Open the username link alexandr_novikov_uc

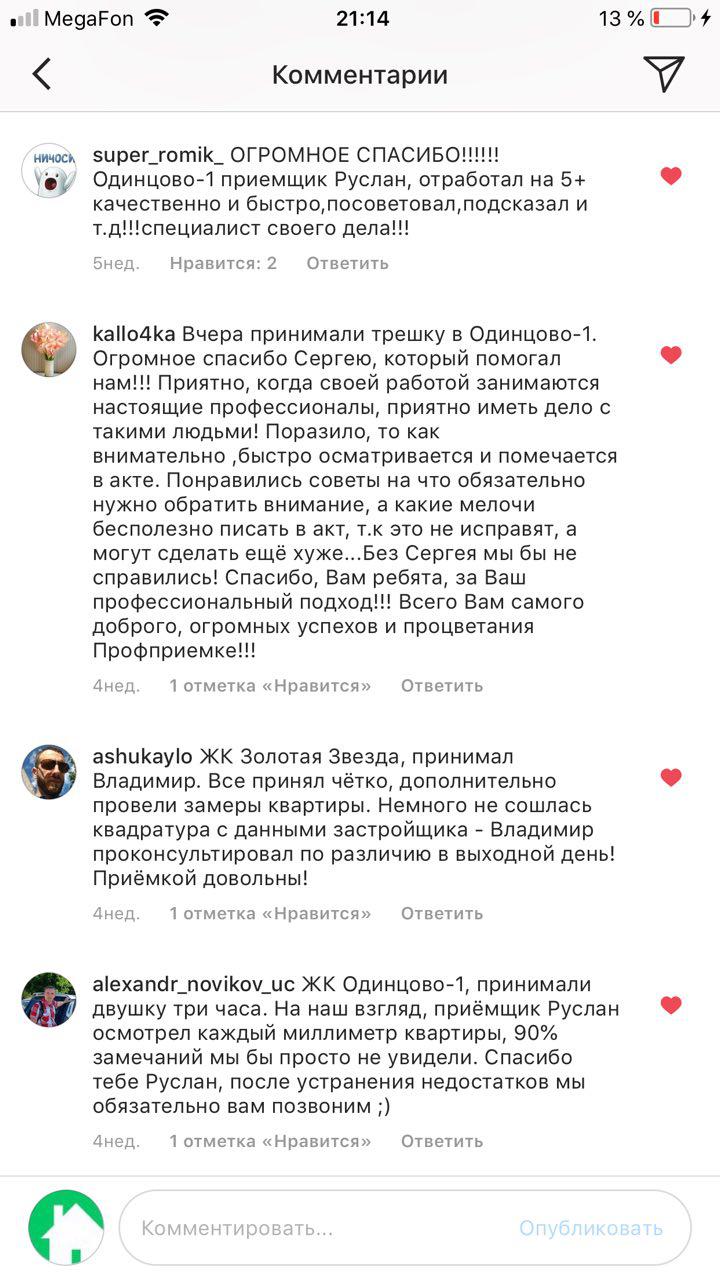point(193,985)
